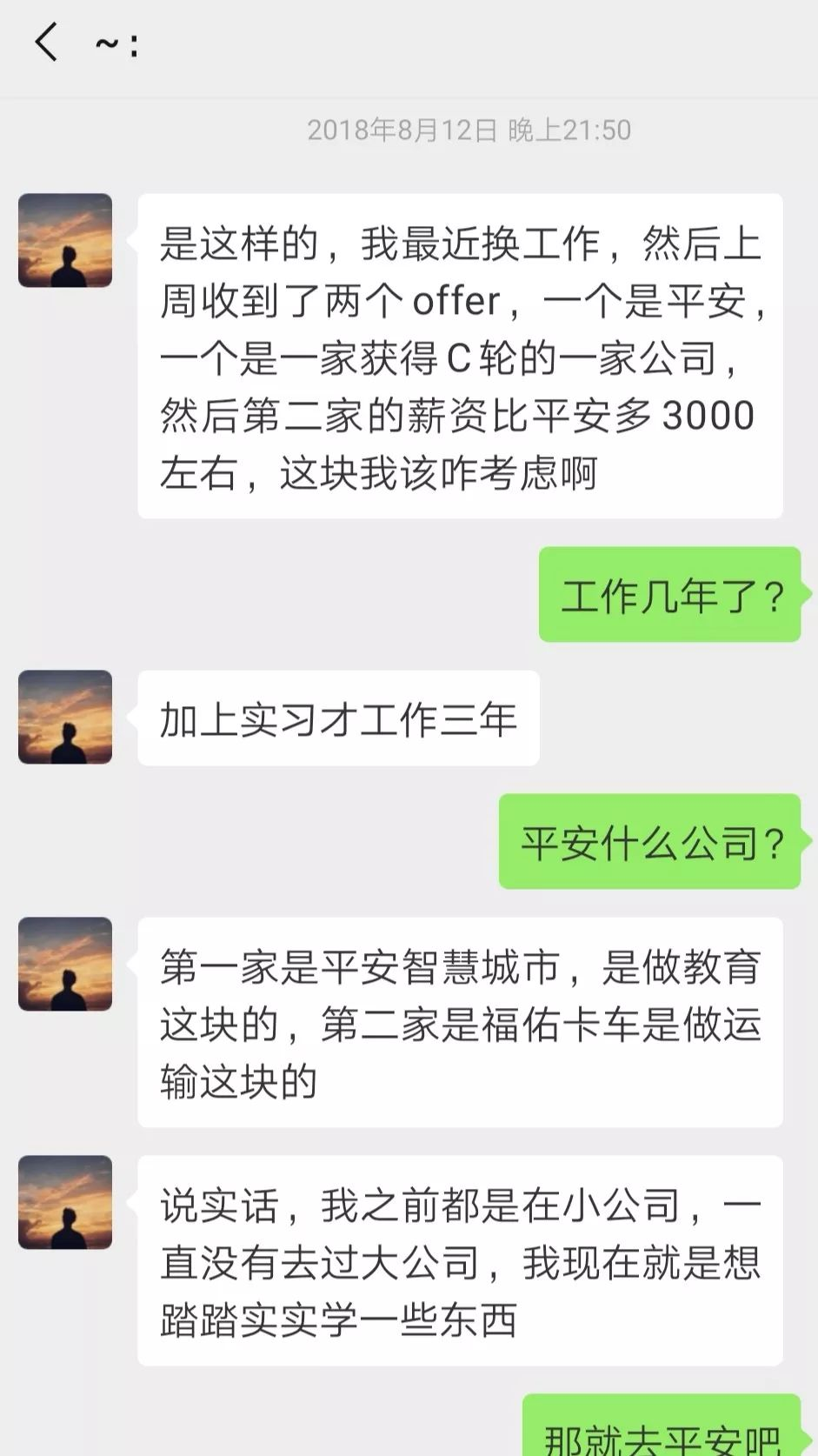
Task: Go back from the chat
Action: pos(46,43)
